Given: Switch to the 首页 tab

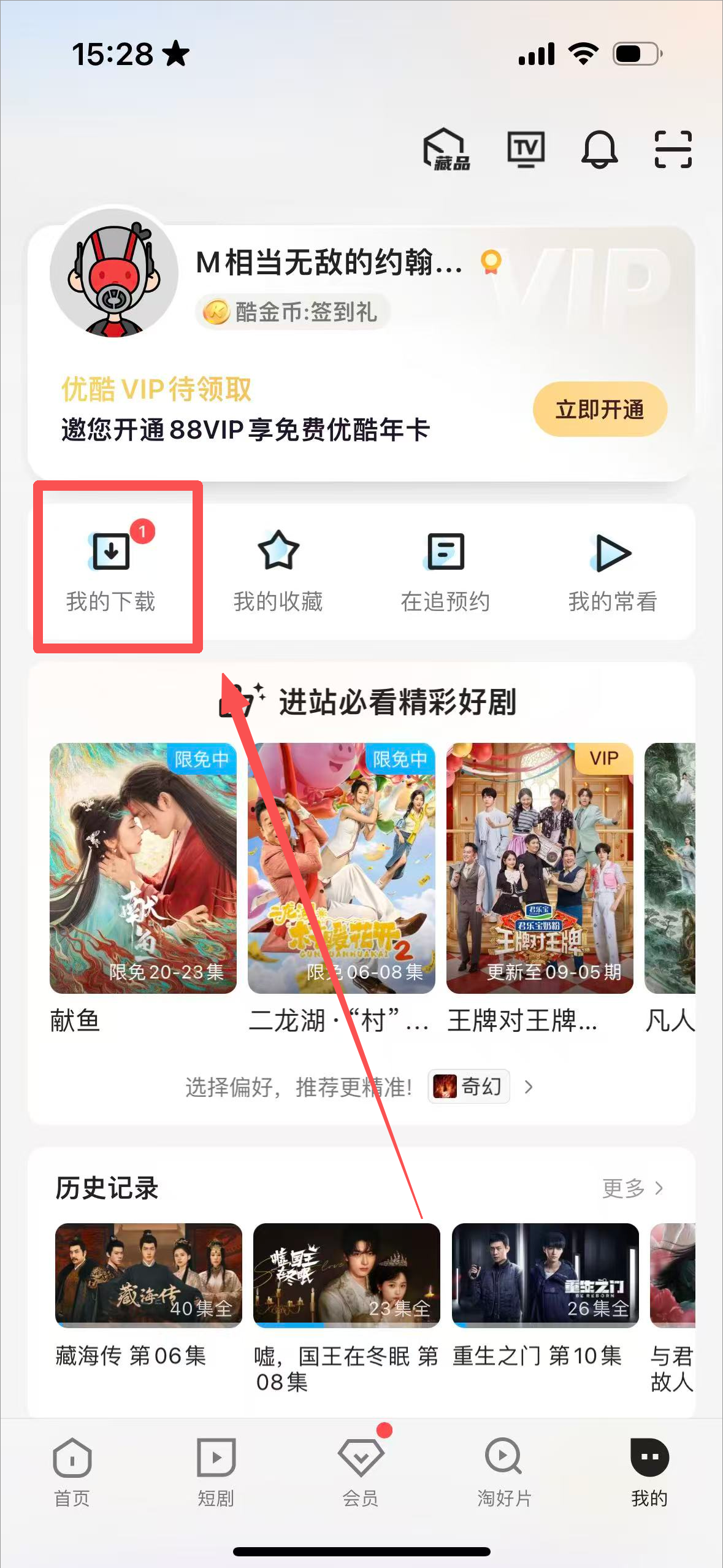Looking at the screenshot, I should (x=72, y=1471).
